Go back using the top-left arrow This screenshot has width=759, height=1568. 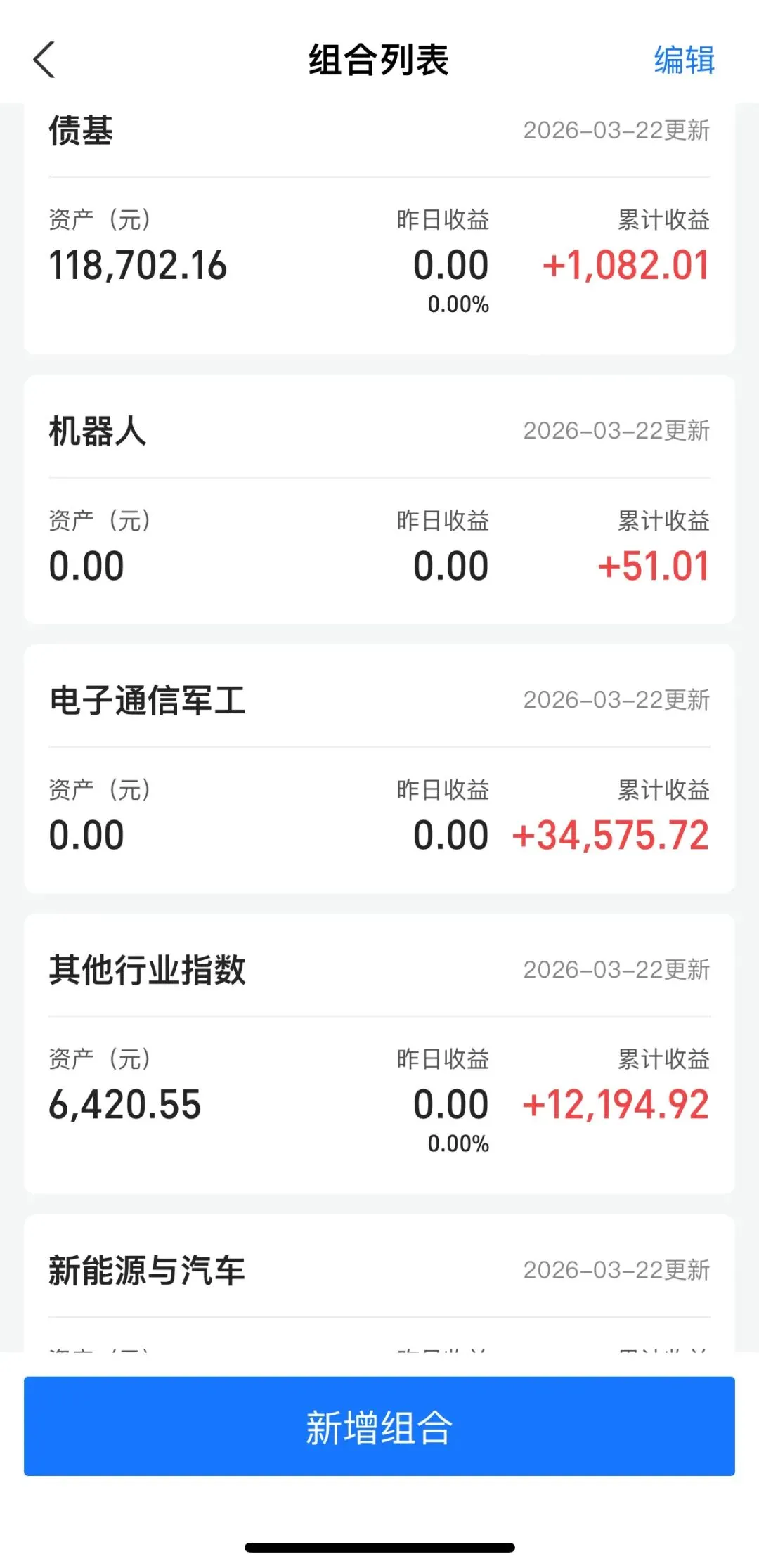(44, 60)
